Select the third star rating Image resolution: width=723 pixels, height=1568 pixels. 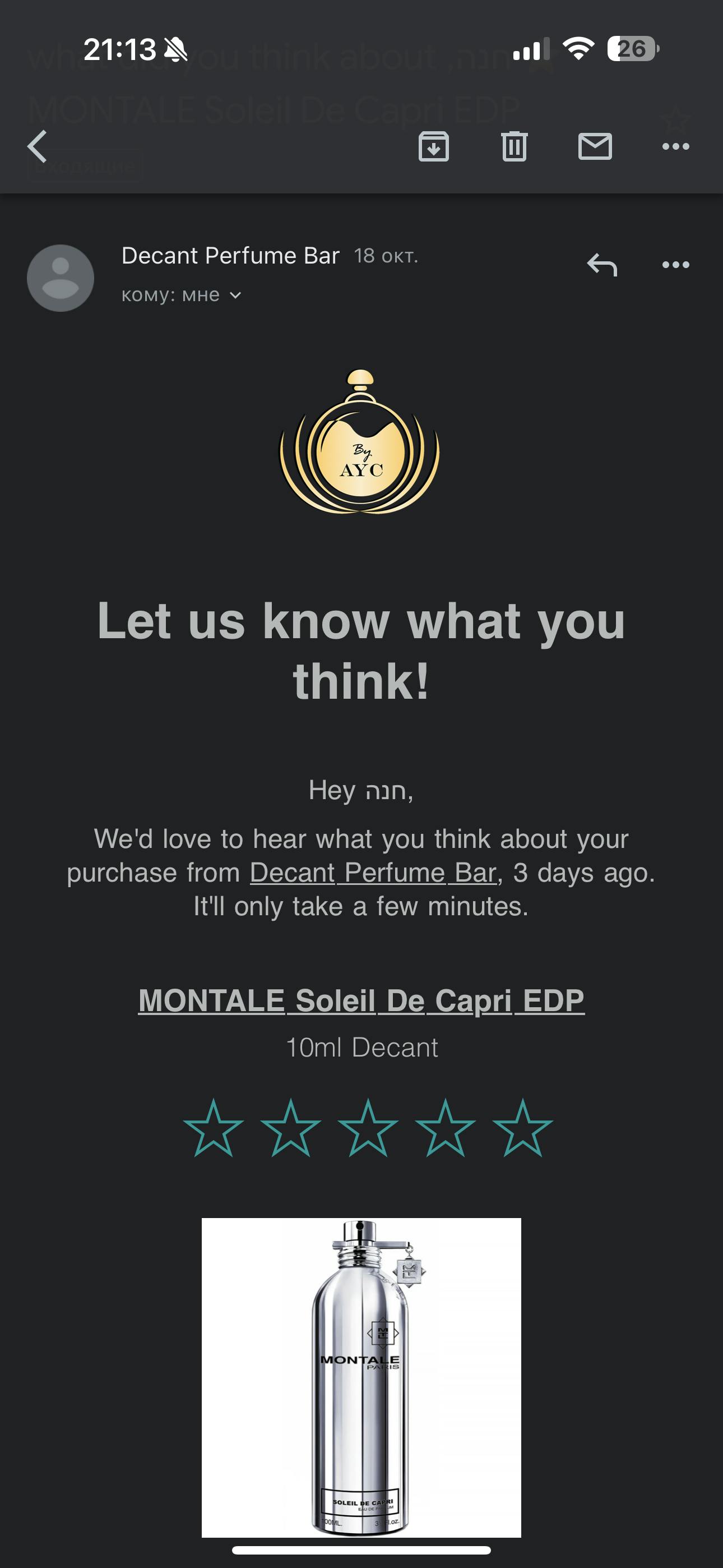(x=368, y=1128)
